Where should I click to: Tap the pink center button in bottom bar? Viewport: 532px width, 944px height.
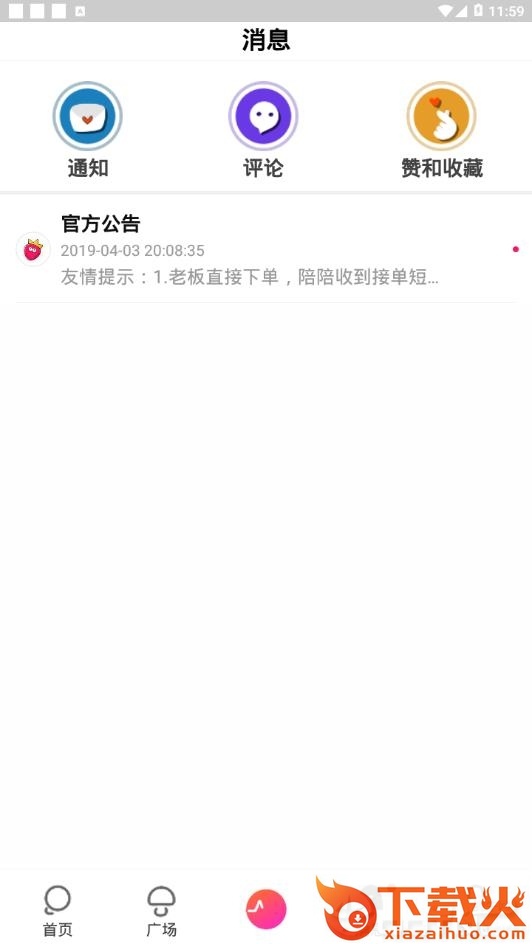(x=266, y=909)
